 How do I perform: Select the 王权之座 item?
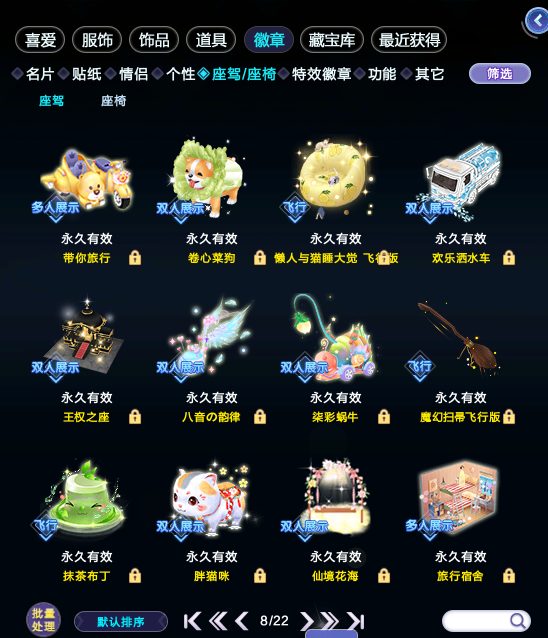click(87, 362)
